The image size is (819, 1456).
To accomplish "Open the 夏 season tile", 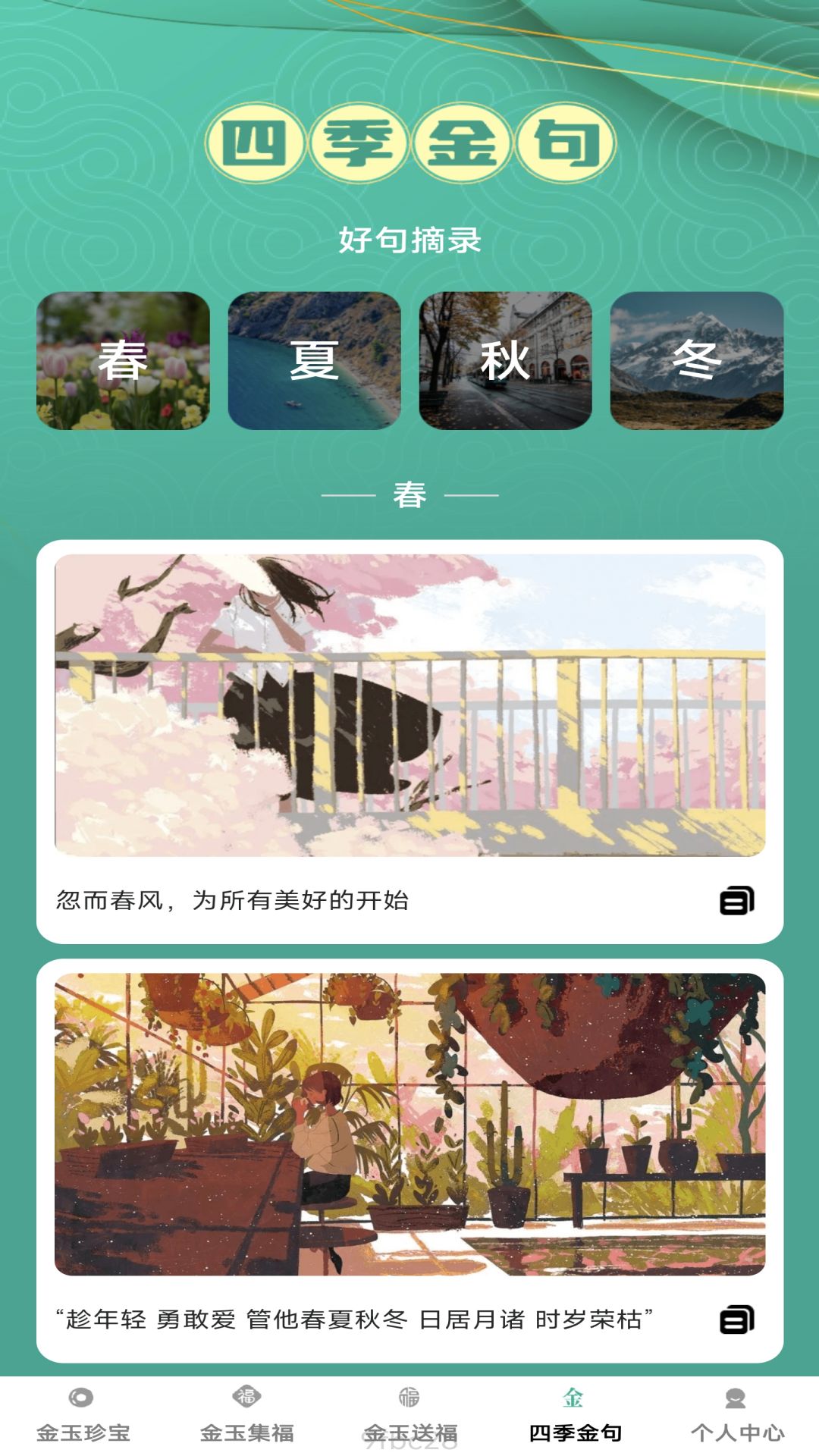I will pos(314,360).
